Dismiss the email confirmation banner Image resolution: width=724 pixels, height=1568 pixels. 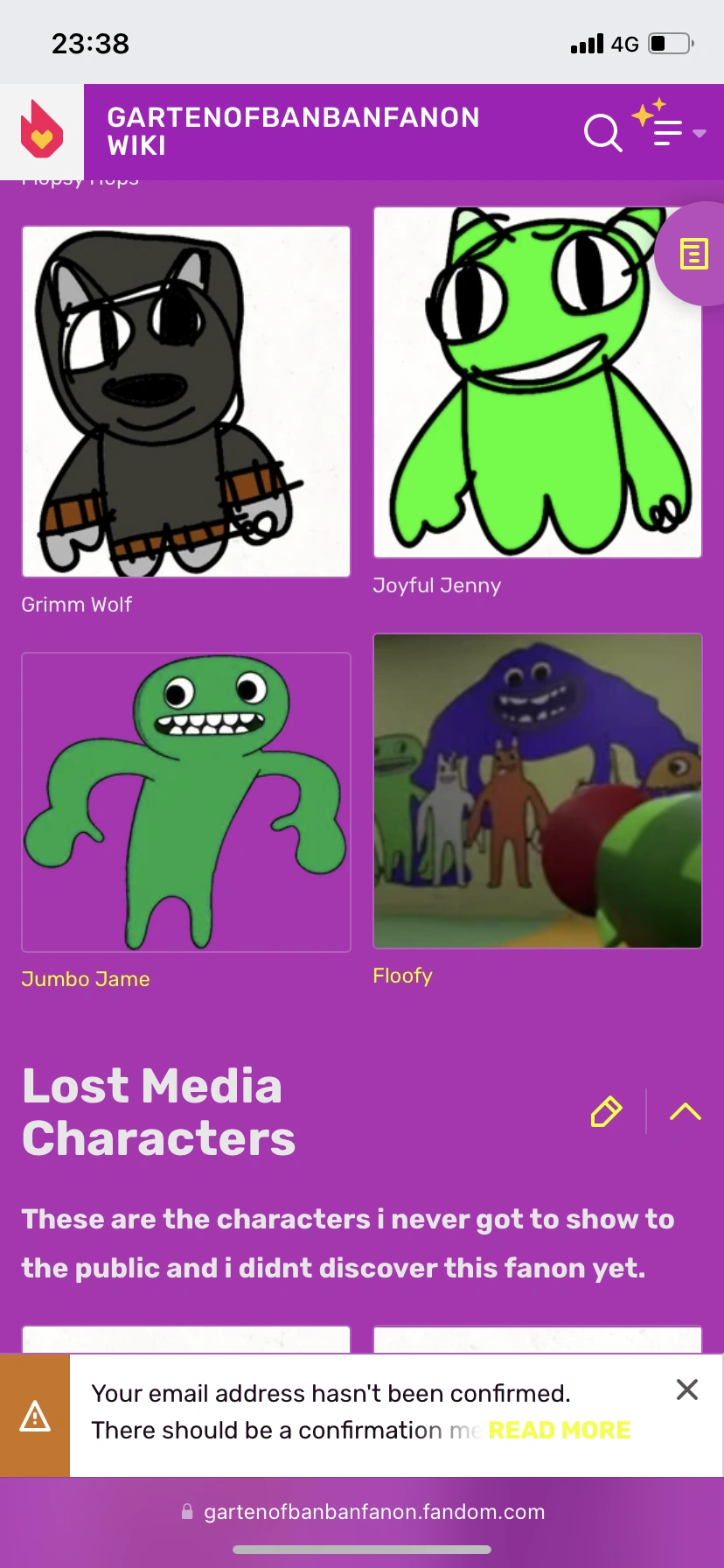point(687,1389)
